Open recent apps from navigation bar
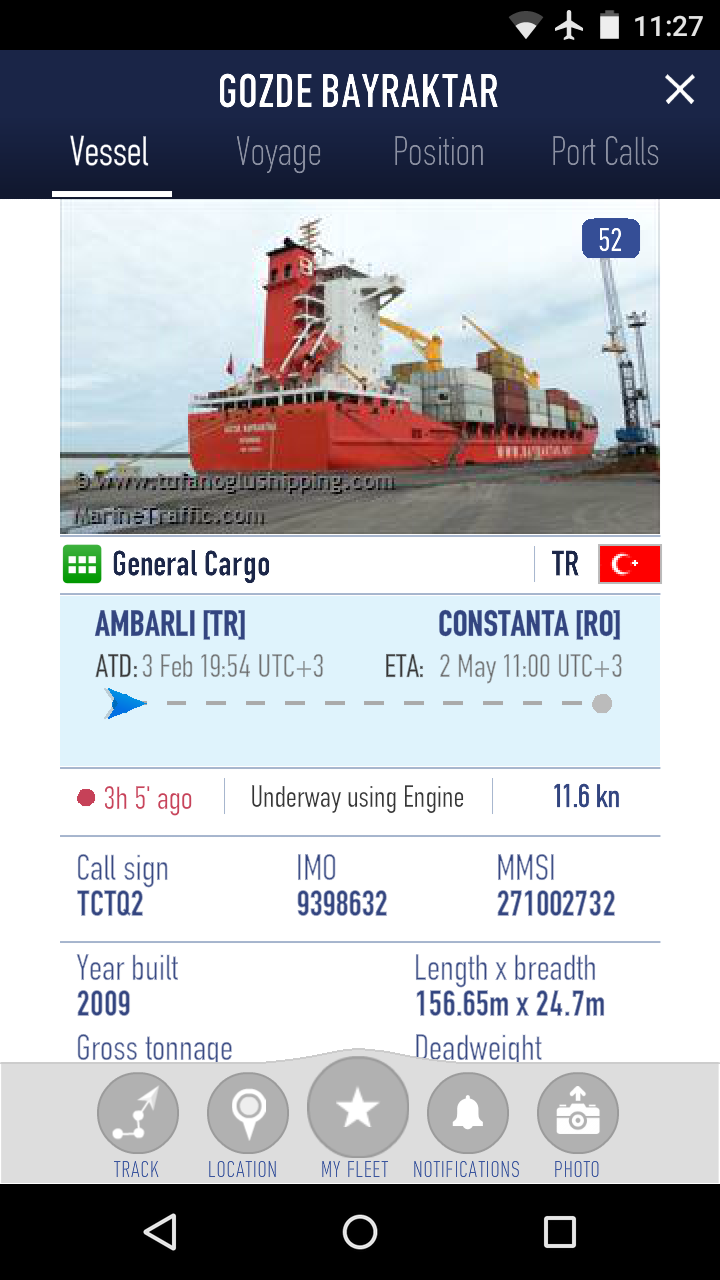720x1280 pixels. [560, 1232]
